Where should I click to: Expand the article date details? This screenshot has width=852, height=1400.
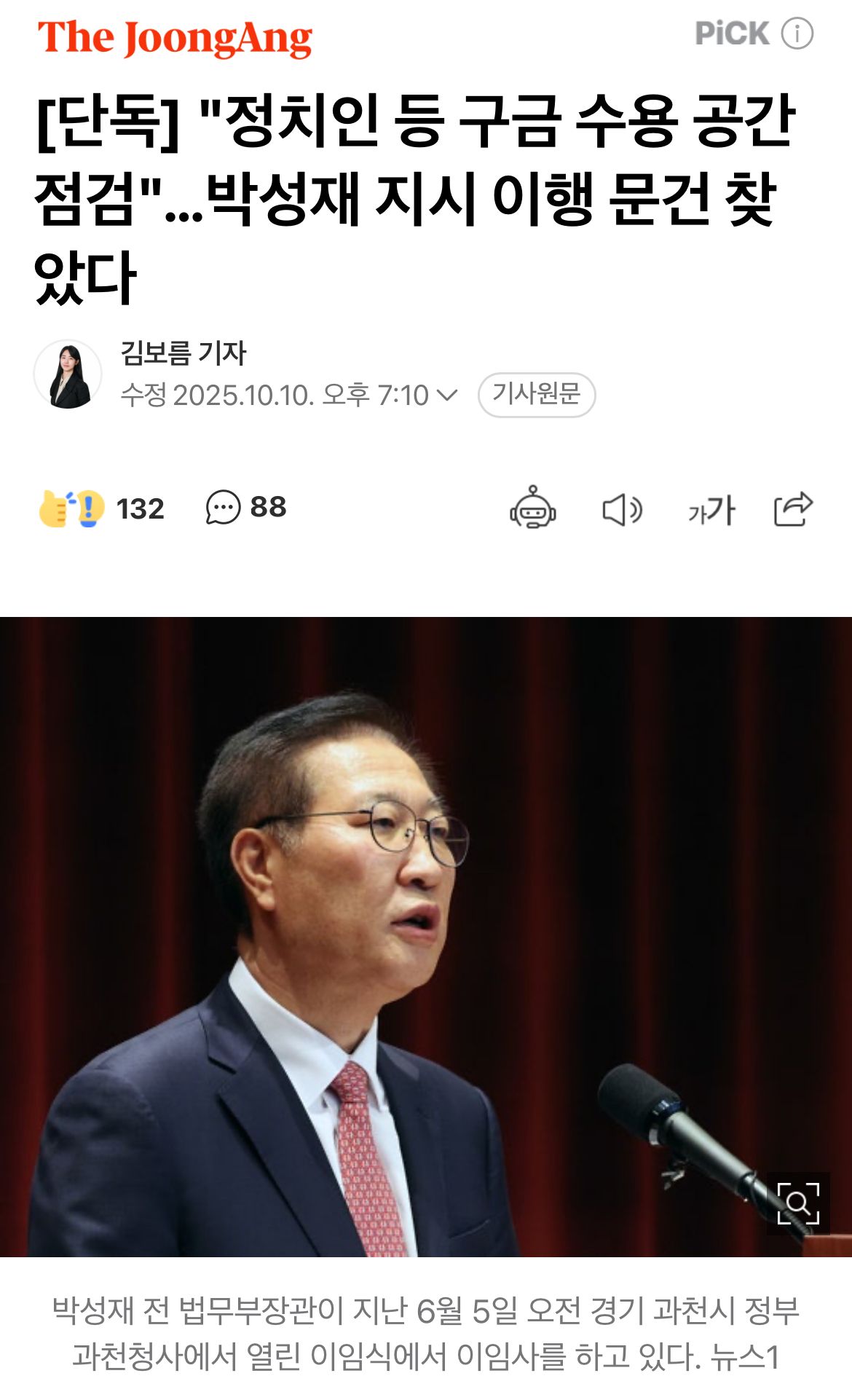click(446, 396)
